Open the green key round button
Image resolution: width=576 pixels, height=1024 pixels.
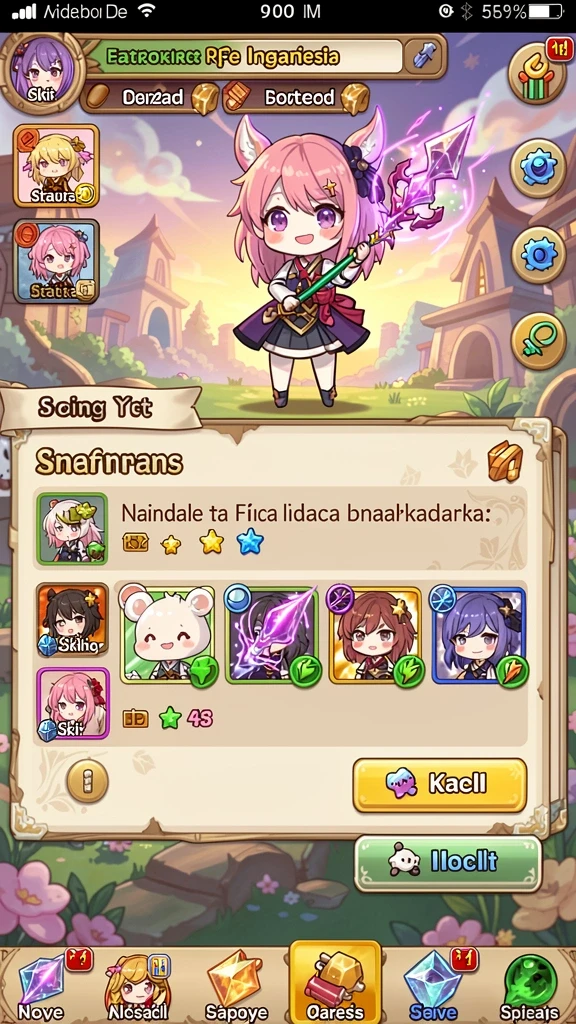pyautogui.click(x=538, y=341)
